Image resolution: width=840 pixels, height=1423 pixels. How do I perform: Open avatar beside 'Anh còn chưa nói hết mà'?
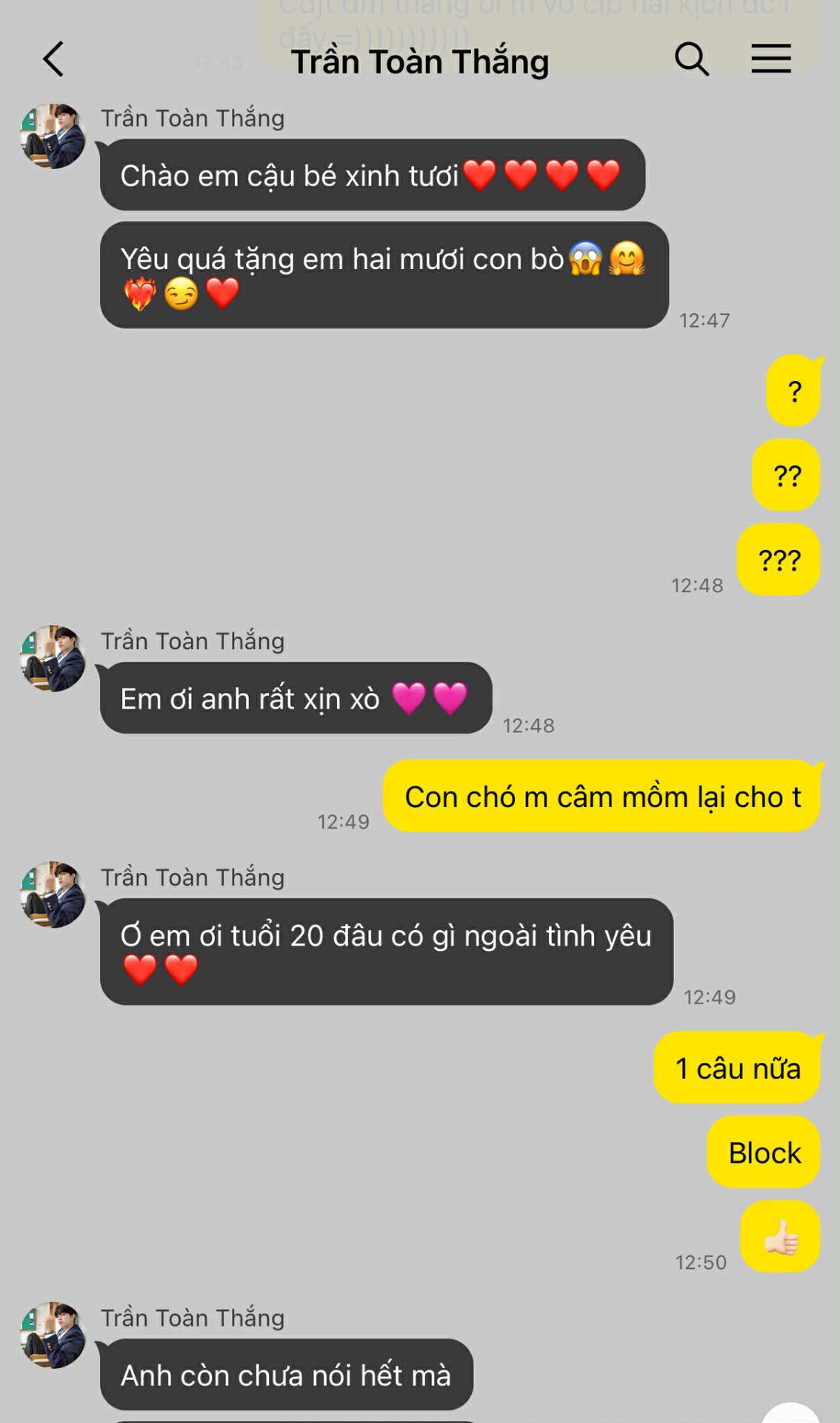[53, 1336]
